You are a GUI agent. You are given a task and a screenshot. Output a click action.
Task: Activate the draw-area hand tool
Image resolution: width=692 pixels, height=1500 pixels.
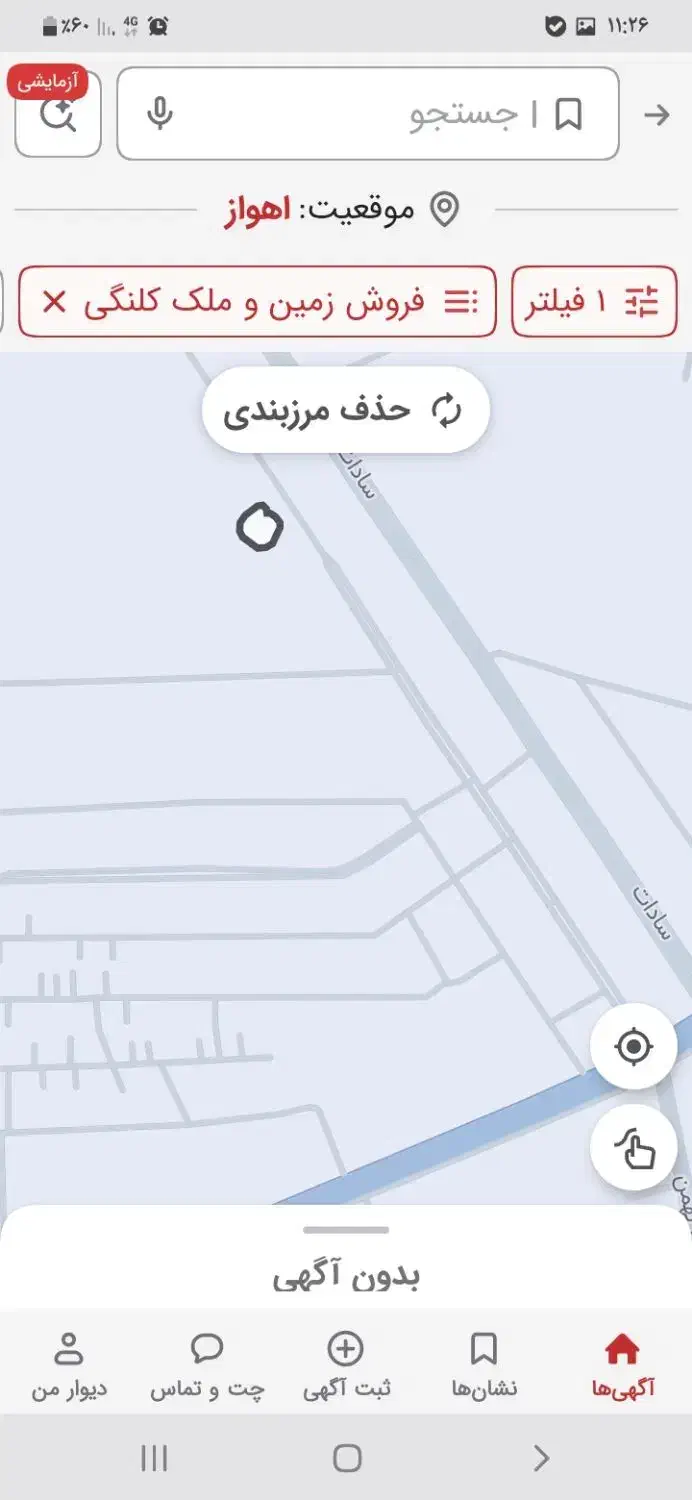[x=633, y=1147]
